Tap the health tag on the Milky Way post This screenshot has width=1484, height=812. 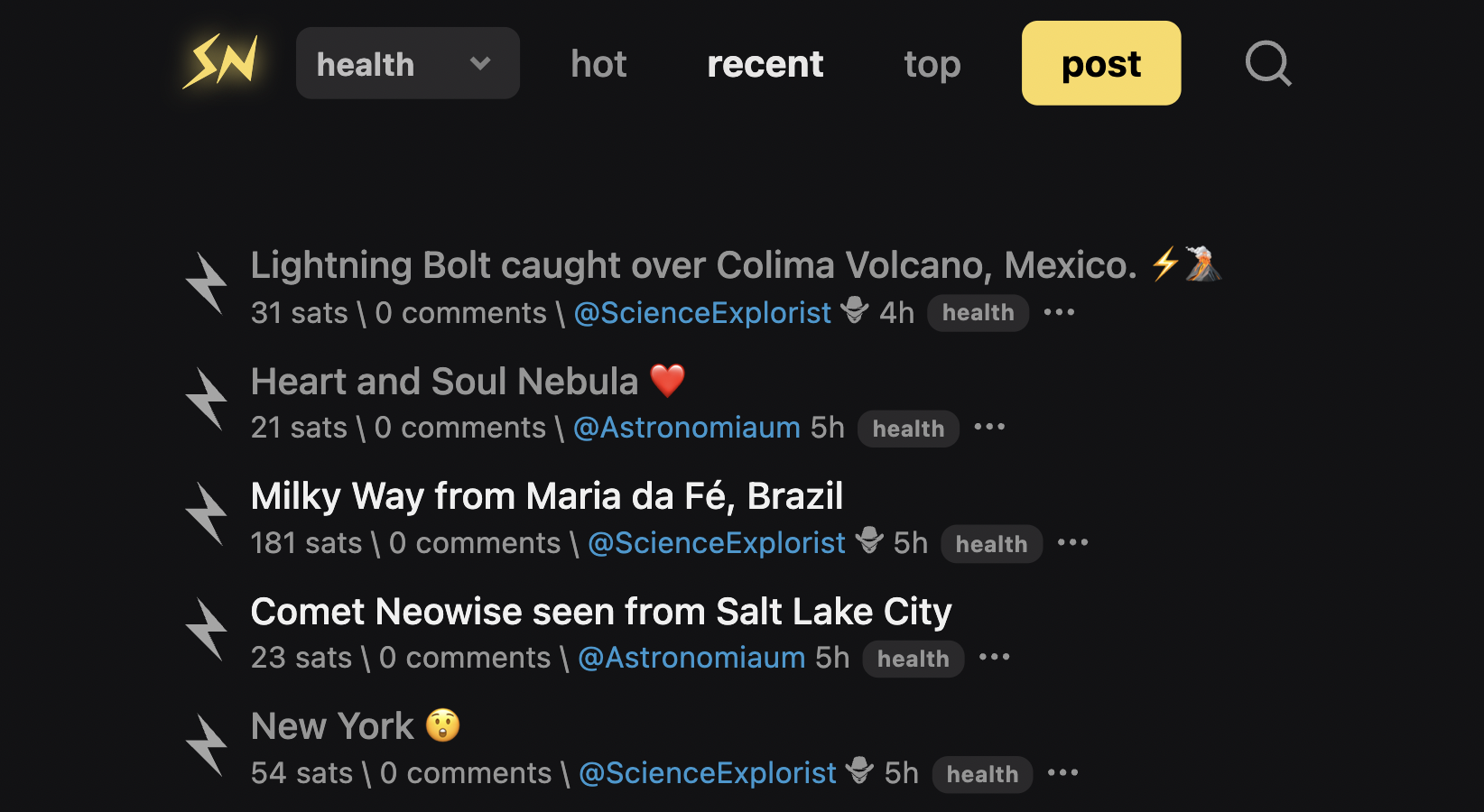click(x=991, y=544)
